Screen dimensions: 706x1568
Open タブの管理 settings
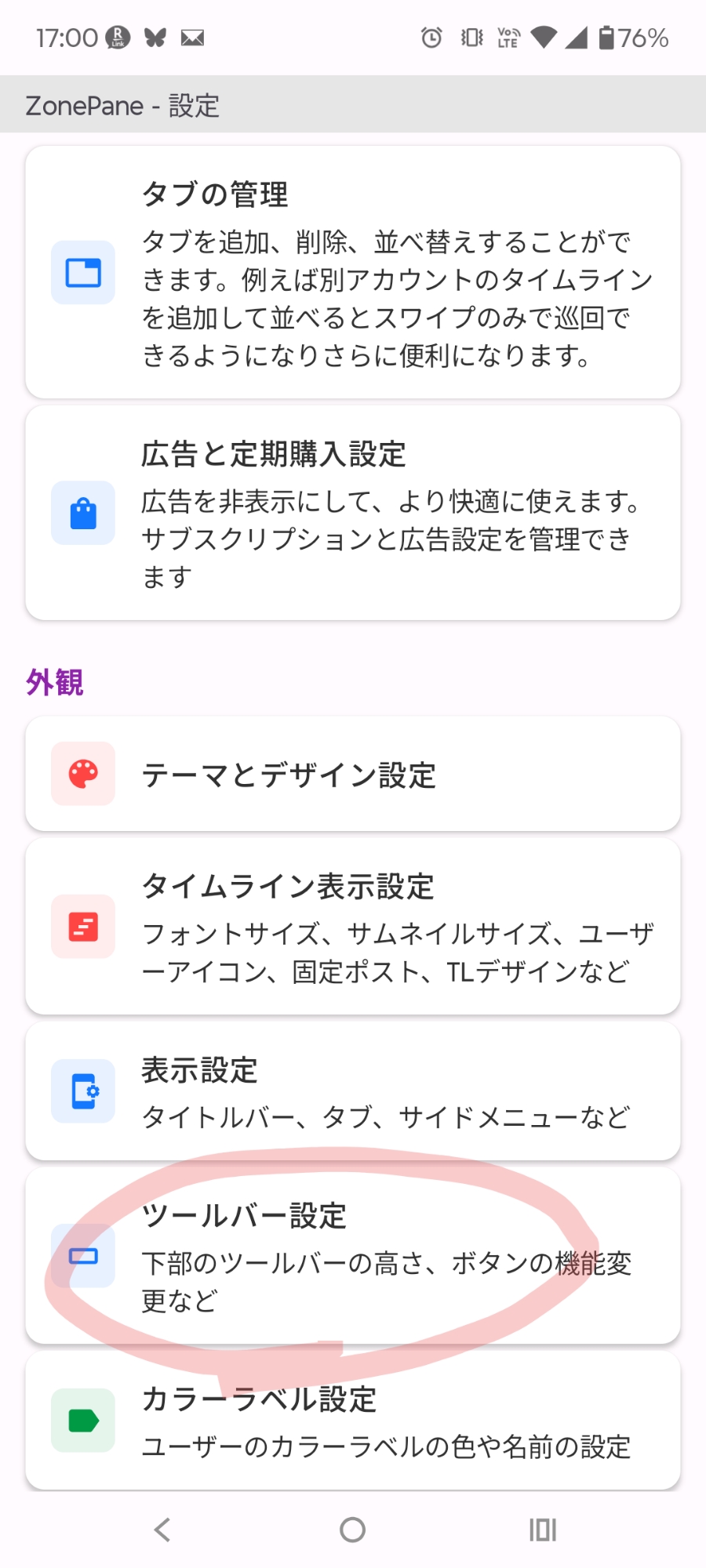(x=353, y=272)
